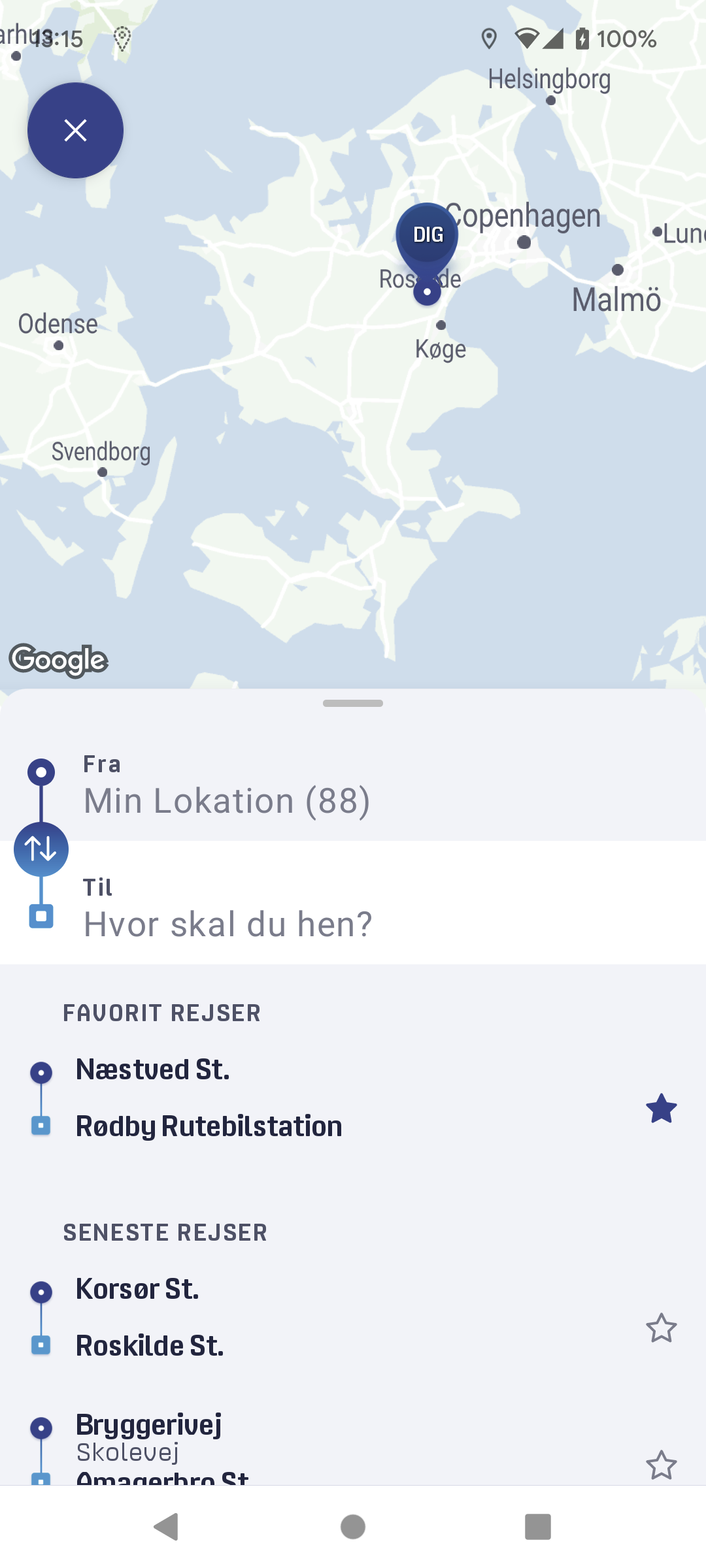The width and height of the screenshot is (706, 1568).
Task: Go back using the system back button
Action: [166, 1527]
